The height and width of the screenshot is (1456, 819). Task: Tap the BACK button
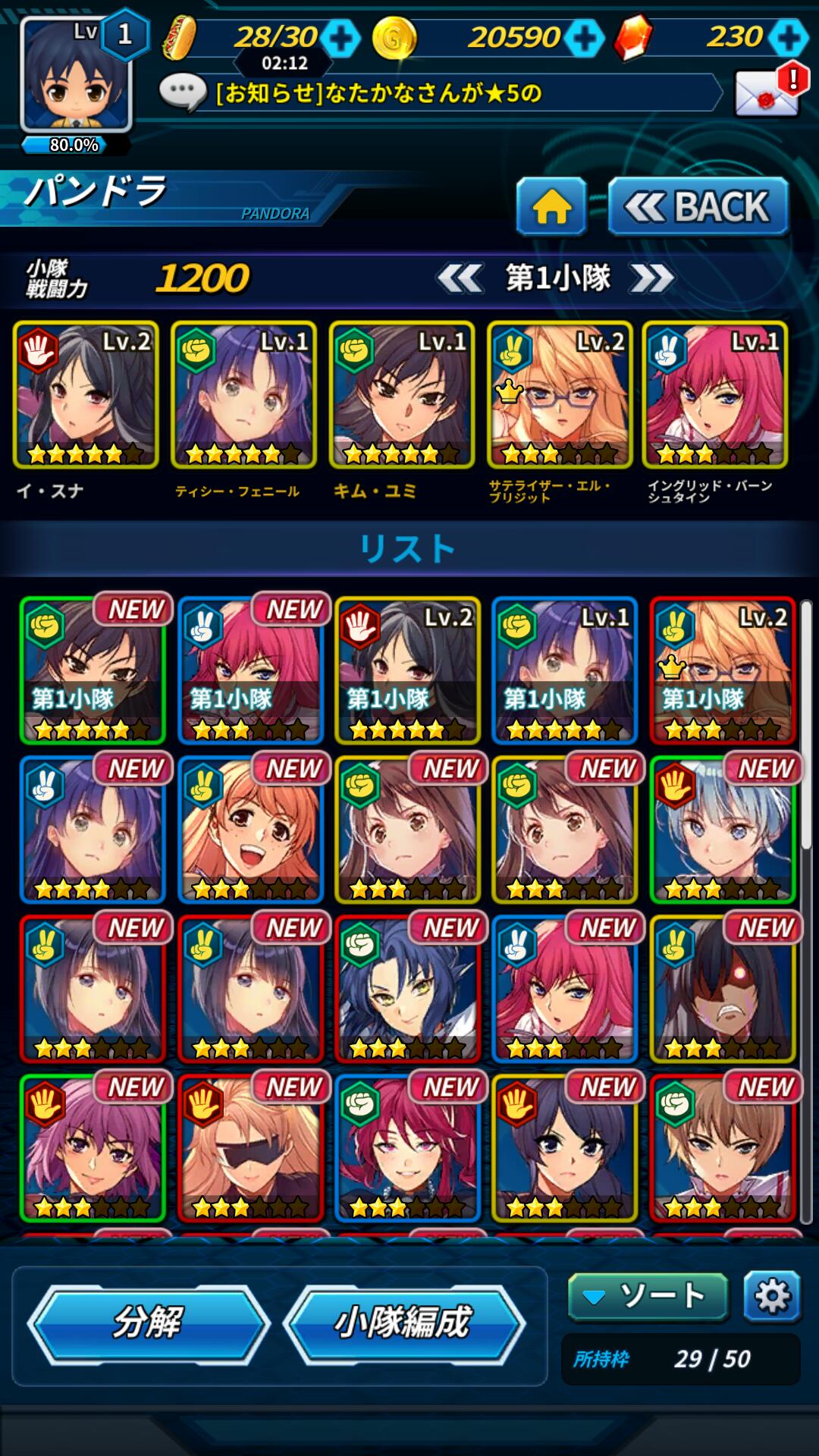[698, 206]
